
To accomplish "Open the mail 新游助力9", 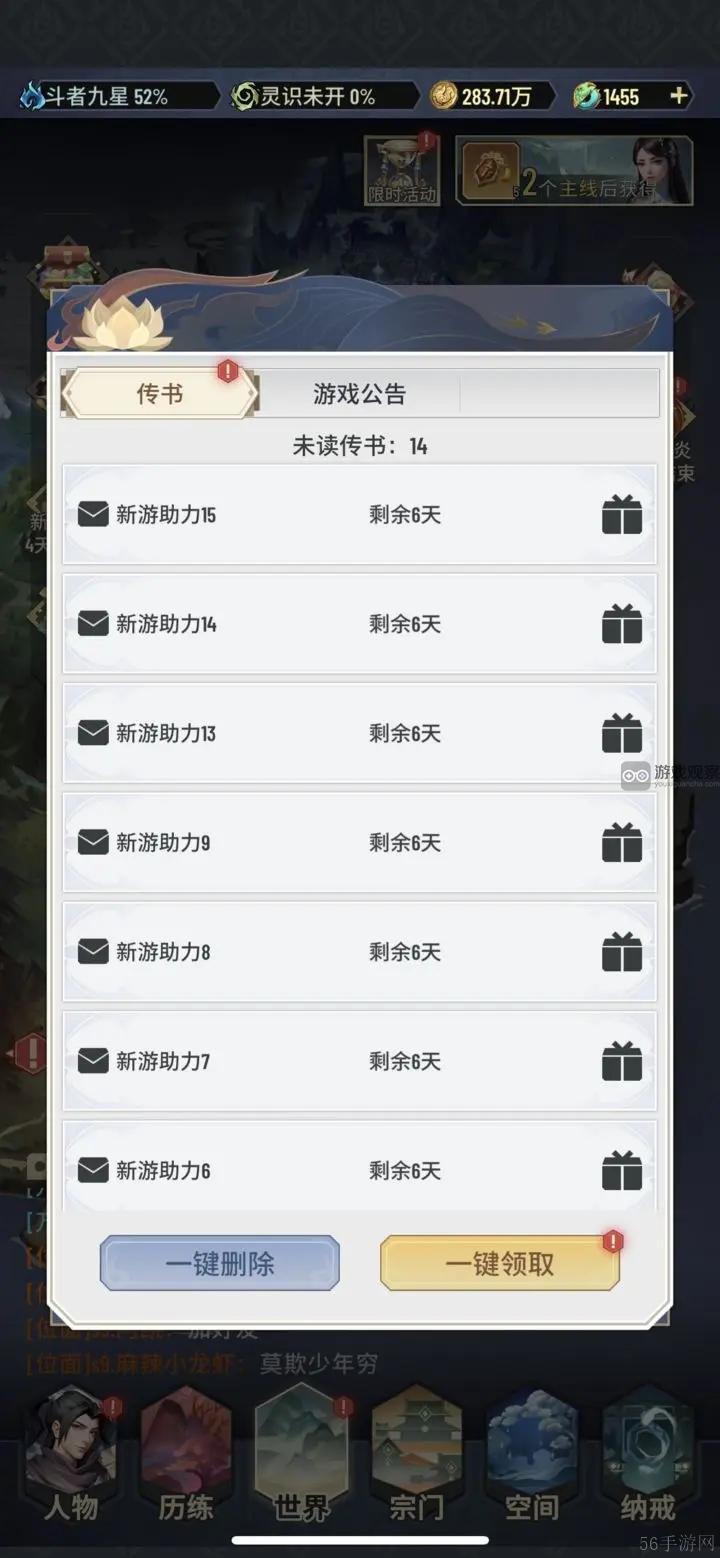I will [359, 842].
